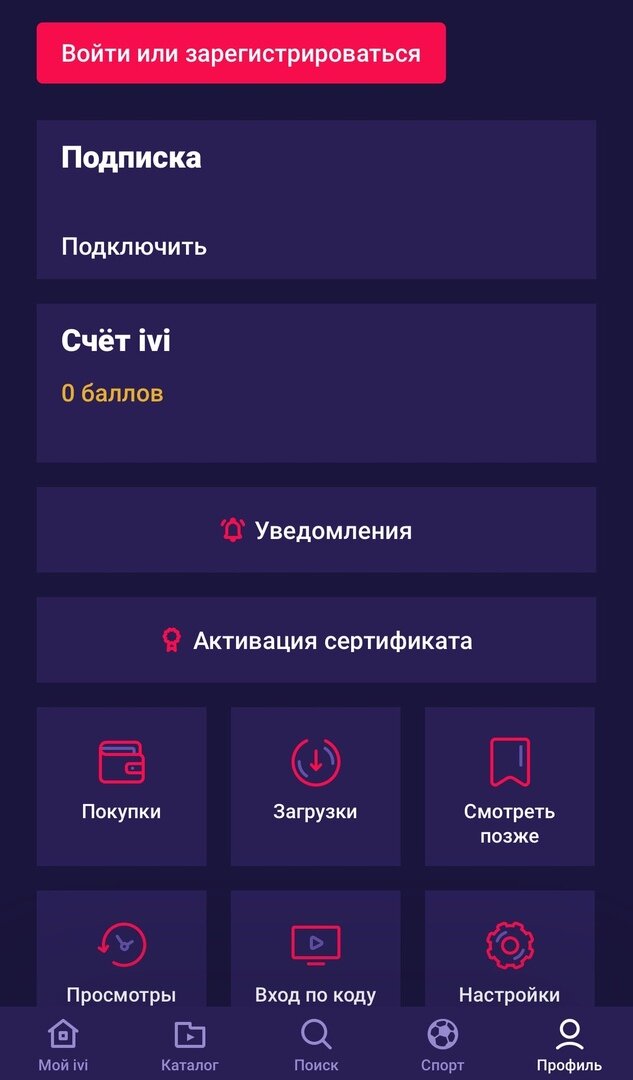Image resolution: width=633 pixels, height=1080 pixels.
Task: Open the Загрузки downloads tile
Action: click(x=315, y=786)
